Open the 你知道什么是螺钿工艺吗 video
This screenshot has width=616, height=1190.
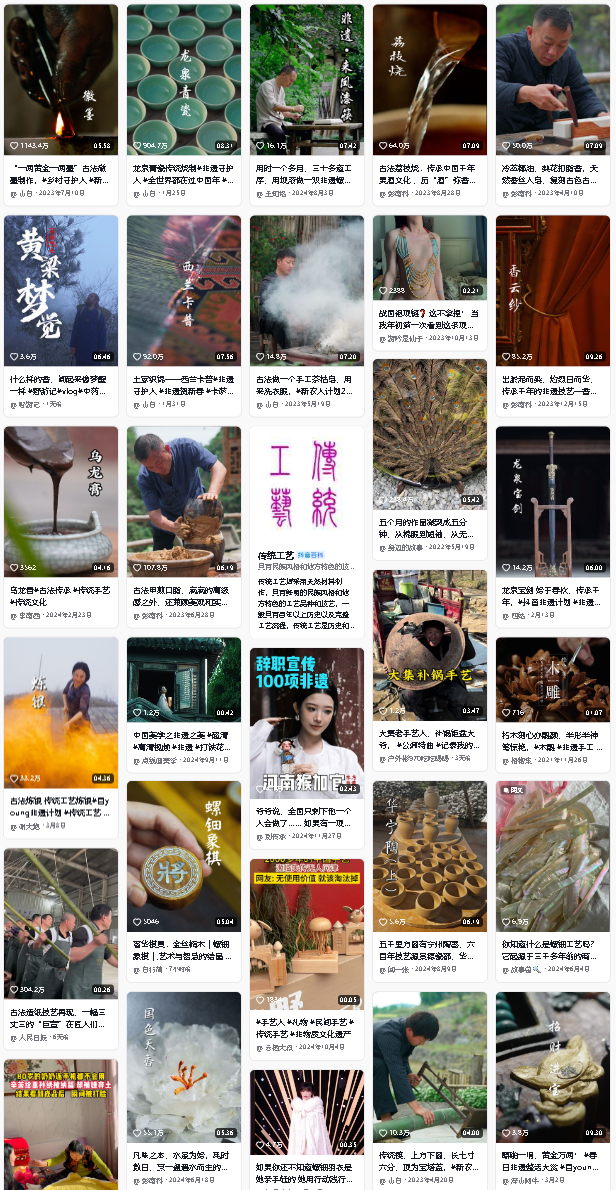[553, 855]
